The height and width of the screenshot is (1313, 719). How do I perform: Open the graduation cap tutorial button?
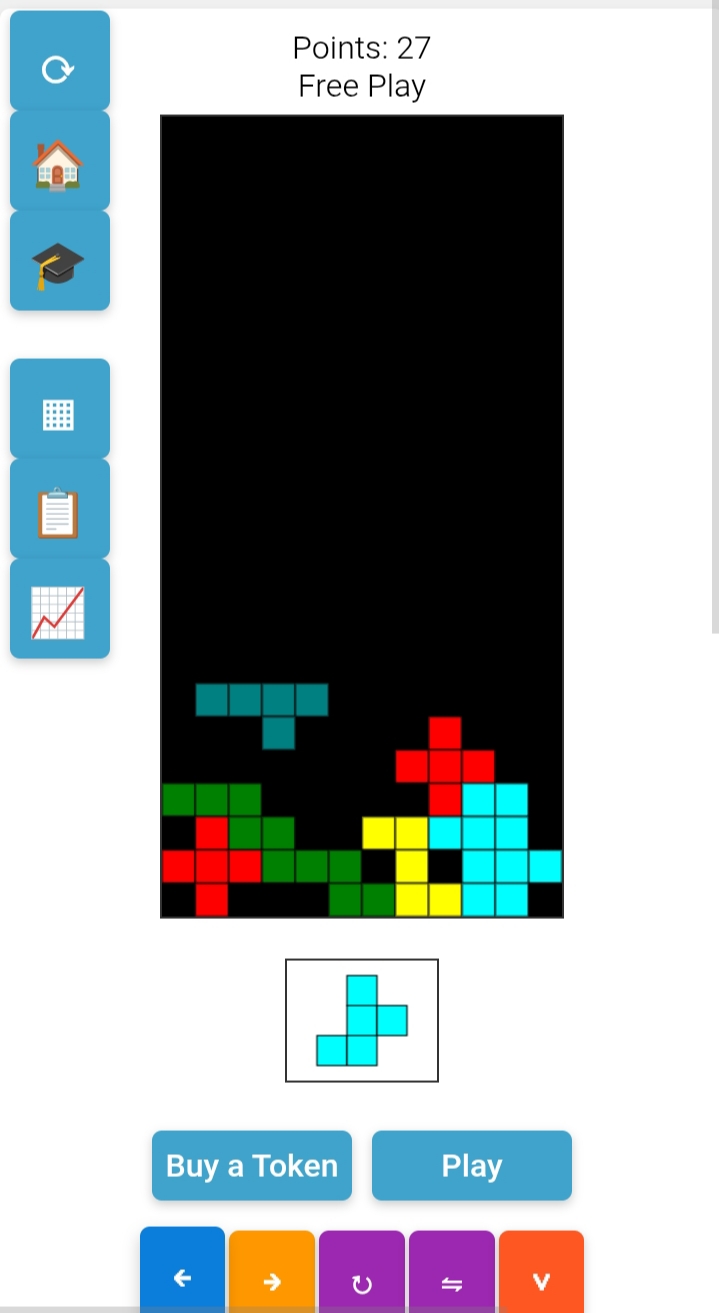(59, 262)
